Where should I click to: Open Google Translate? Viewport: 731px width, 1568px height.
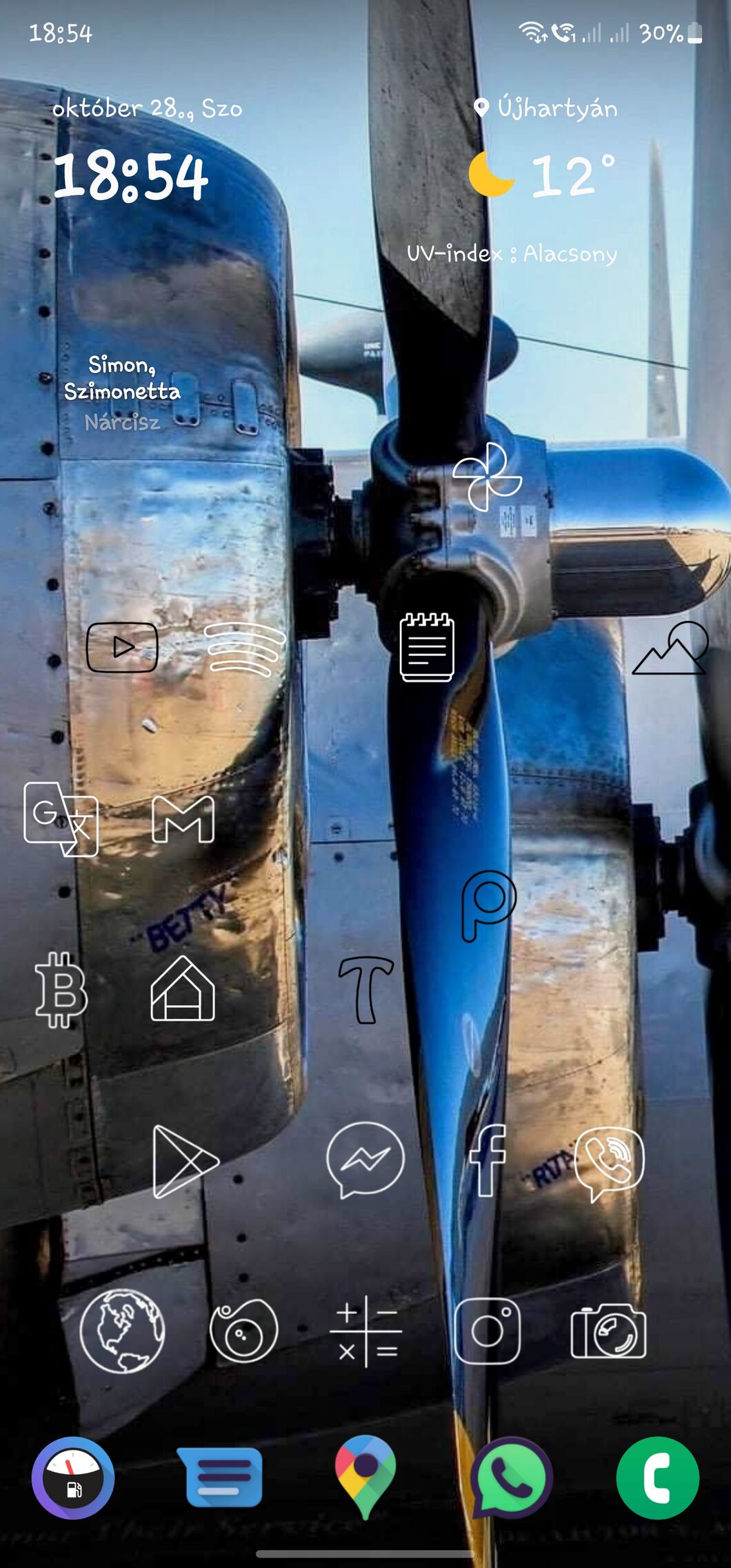pos(61,819)
